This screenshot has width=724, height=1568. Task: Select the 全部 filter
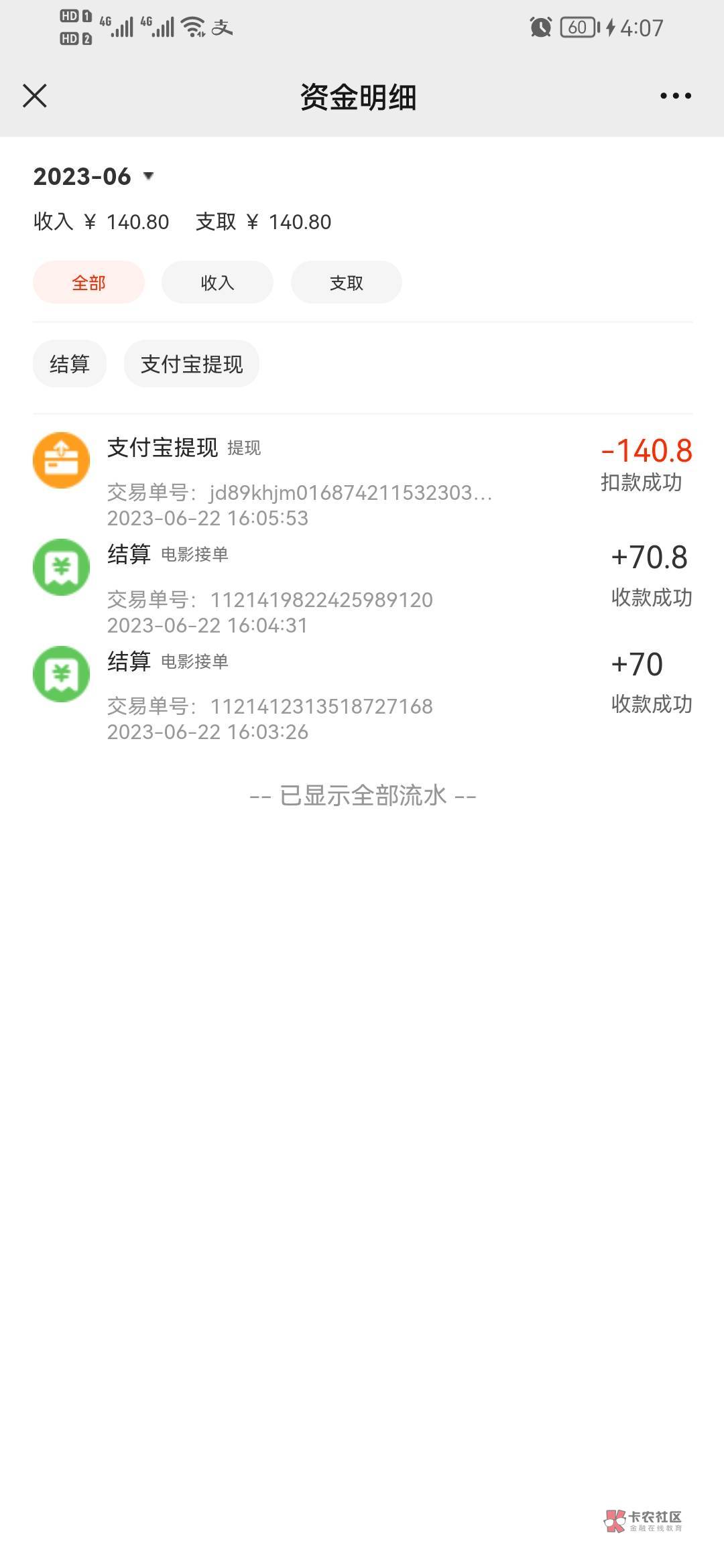(x=88, y=282)
